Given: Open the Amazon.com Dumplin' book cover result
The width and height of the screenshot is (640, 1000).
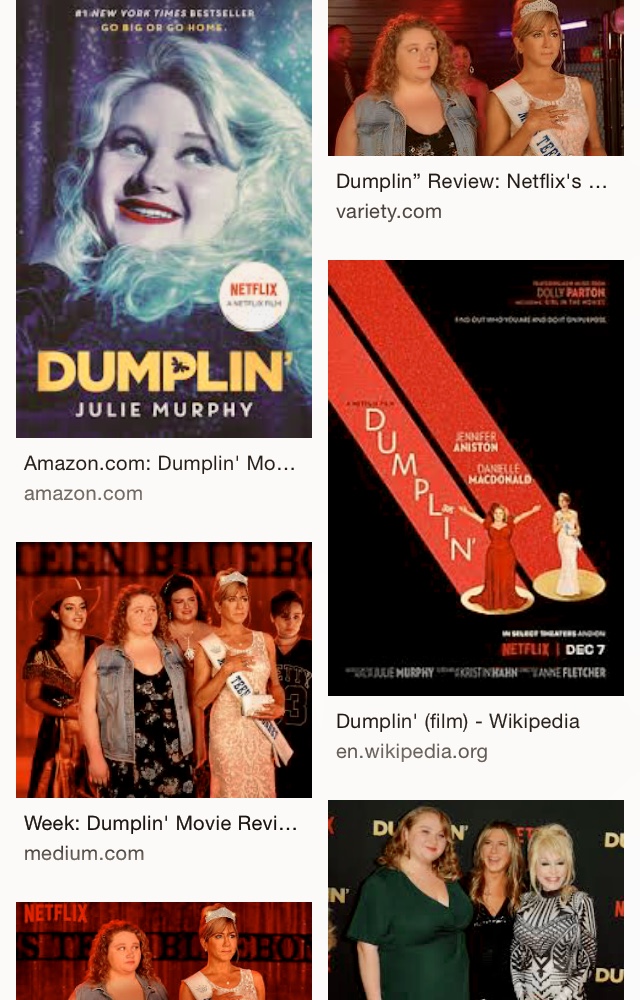Looking at the screenshot, I should [x=164, y=218].
